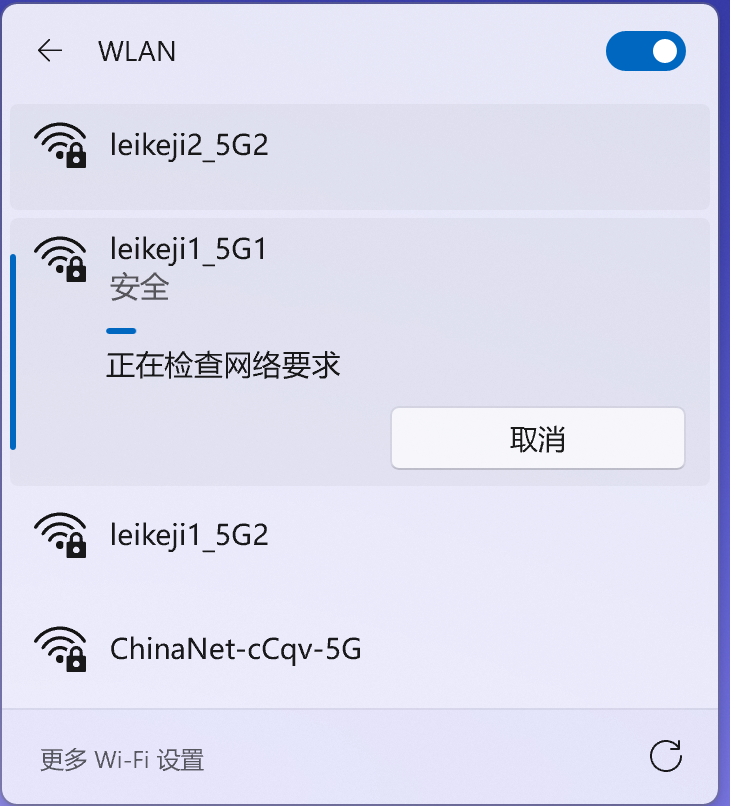Click the back arrow icon
The width and height of the screenshot is (730, 806).
pyautogui.click(x=49, y=51)
